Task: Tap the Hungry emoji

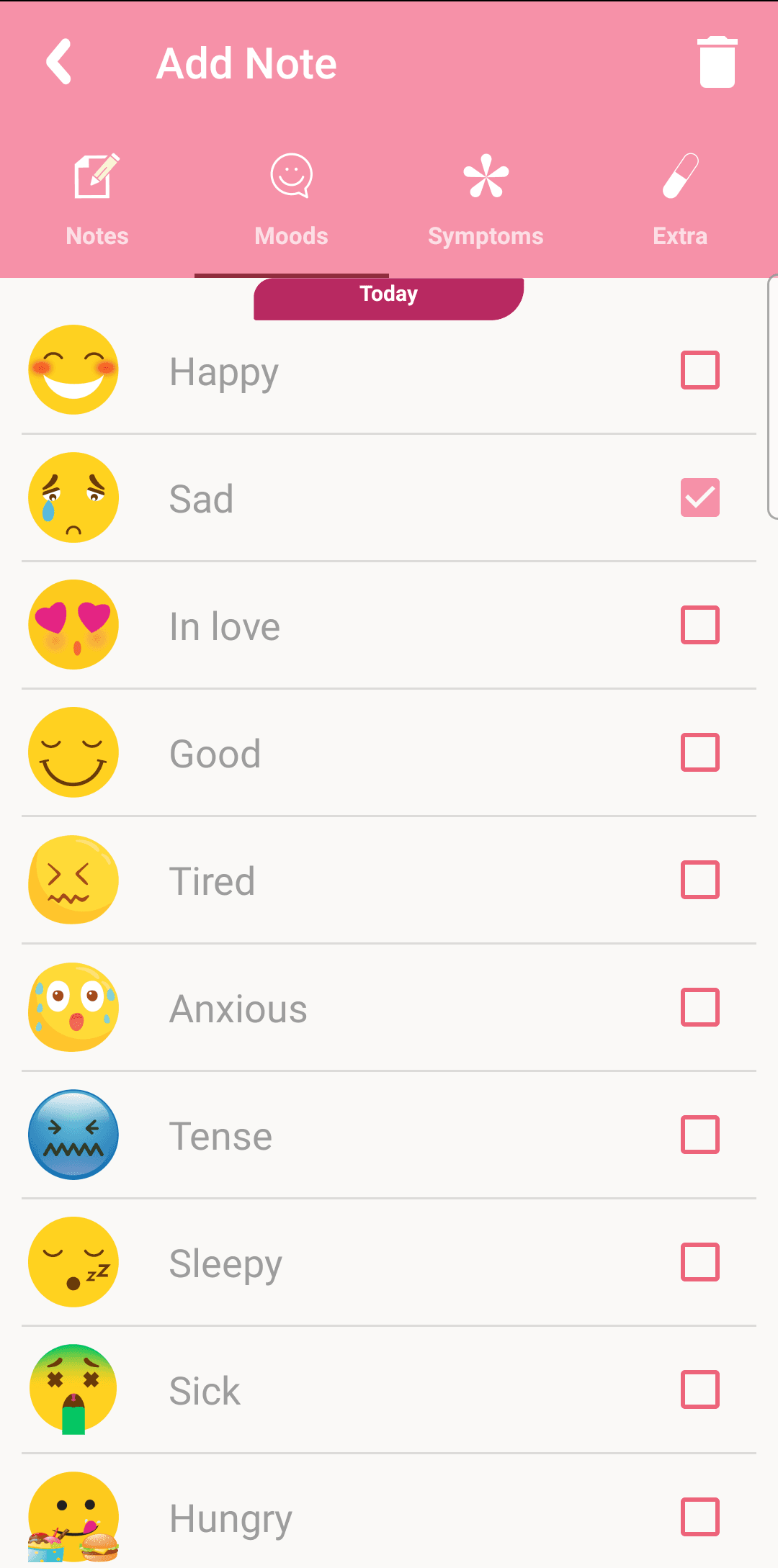Action: coord(73,1516)
